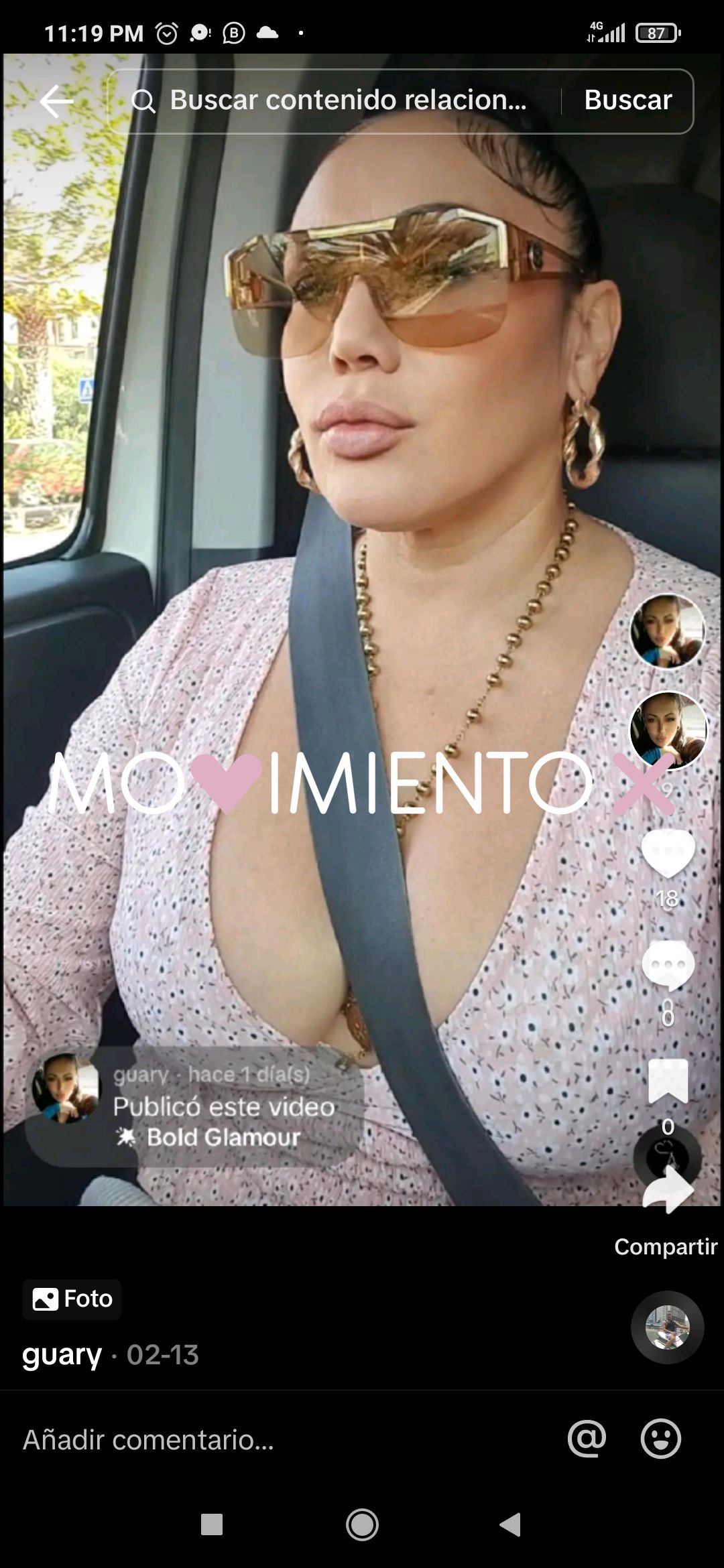Open the comments speech bubble
The image size is (724, 1568).
(x=668, y=966)
